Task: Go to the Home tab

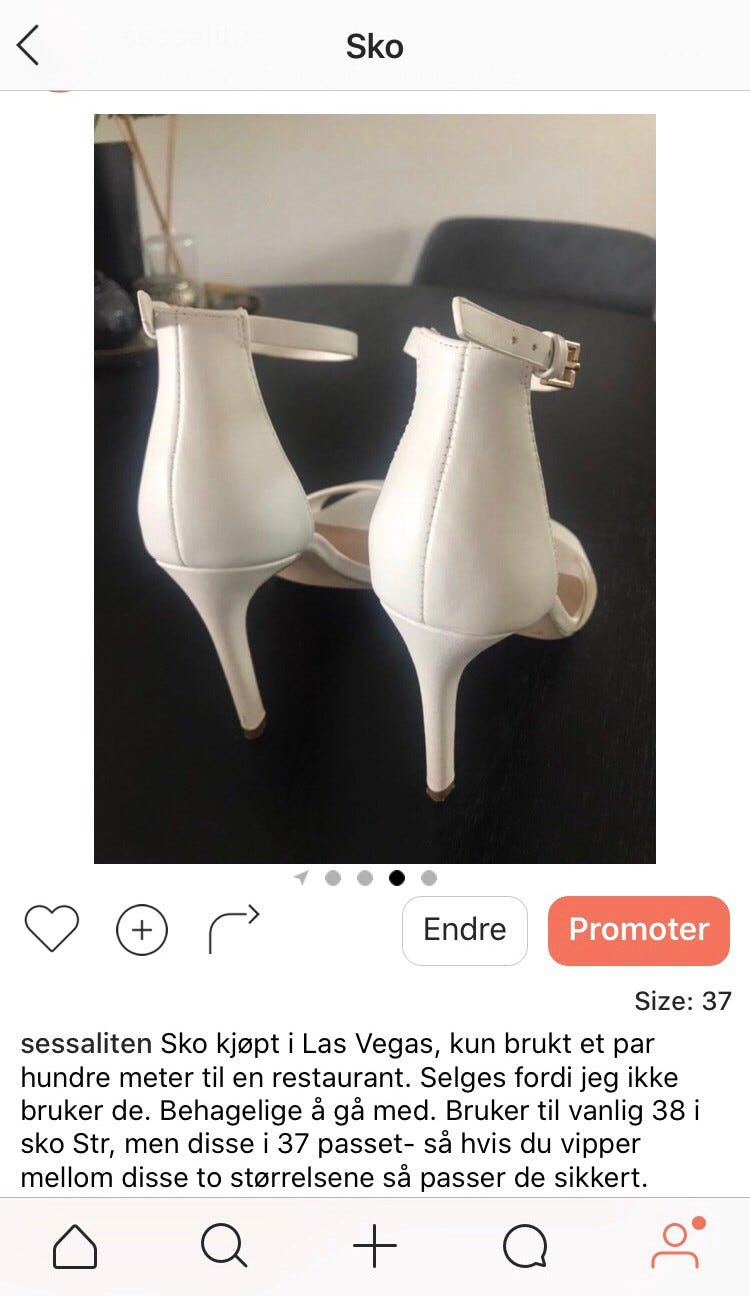Action: pyautogui.click(x=75, y=1247)
